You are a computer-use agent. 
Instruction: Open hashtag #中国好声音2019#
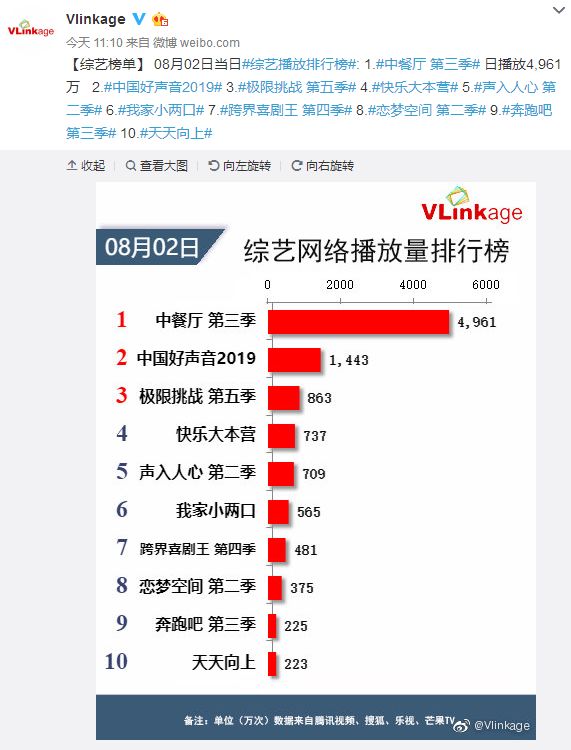163,87
